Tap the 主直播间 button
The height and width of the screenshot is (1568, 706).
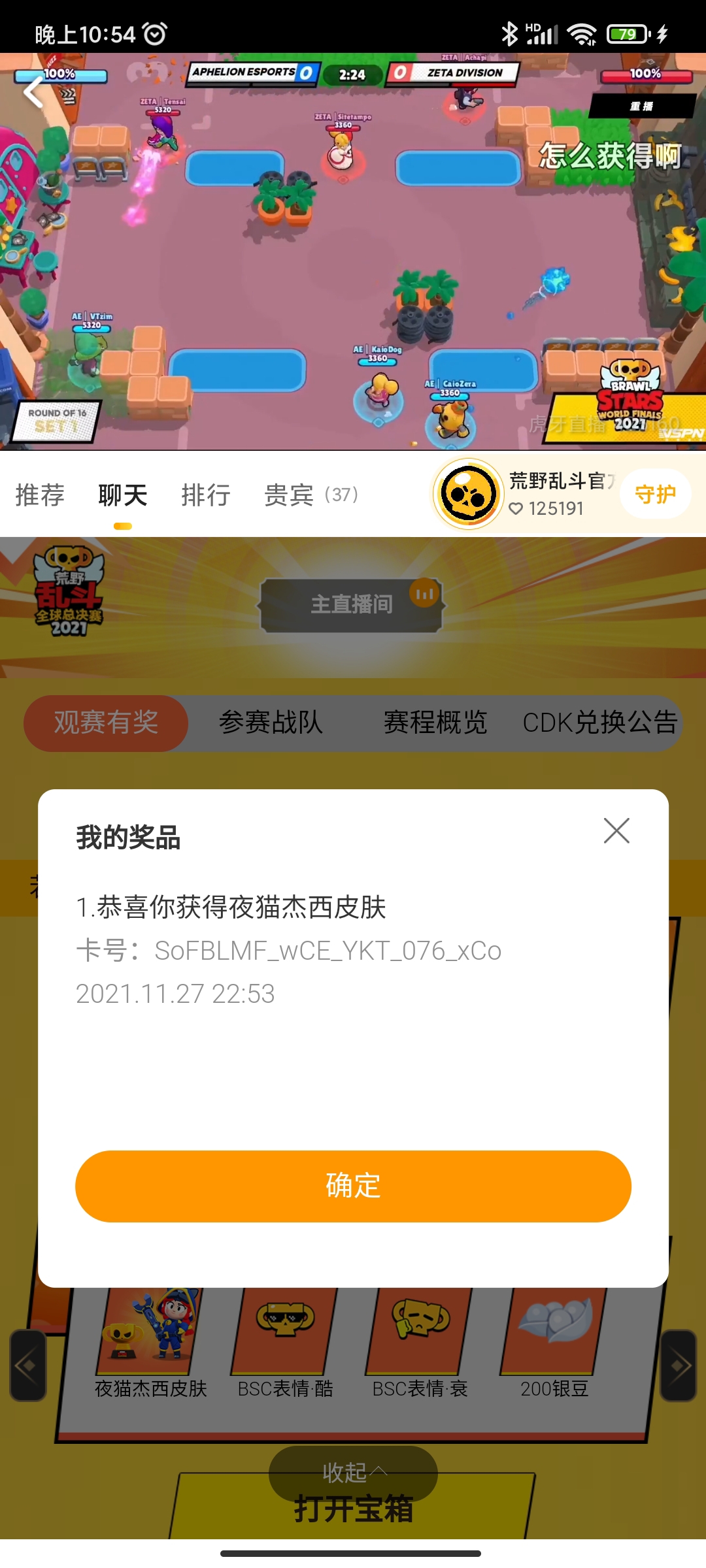tap(352, 604)
